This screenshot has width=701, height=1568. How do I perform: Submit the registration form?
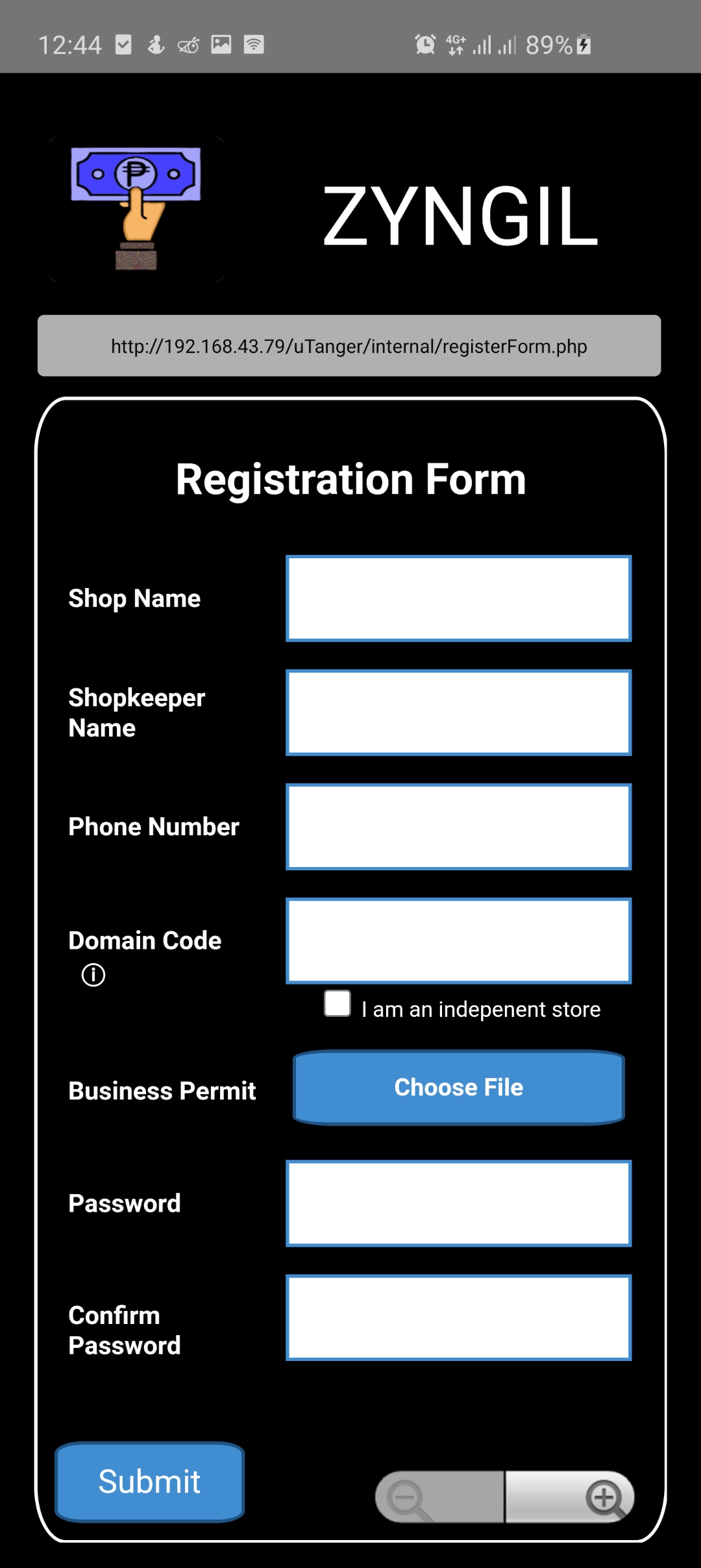tap(149, 1482)
